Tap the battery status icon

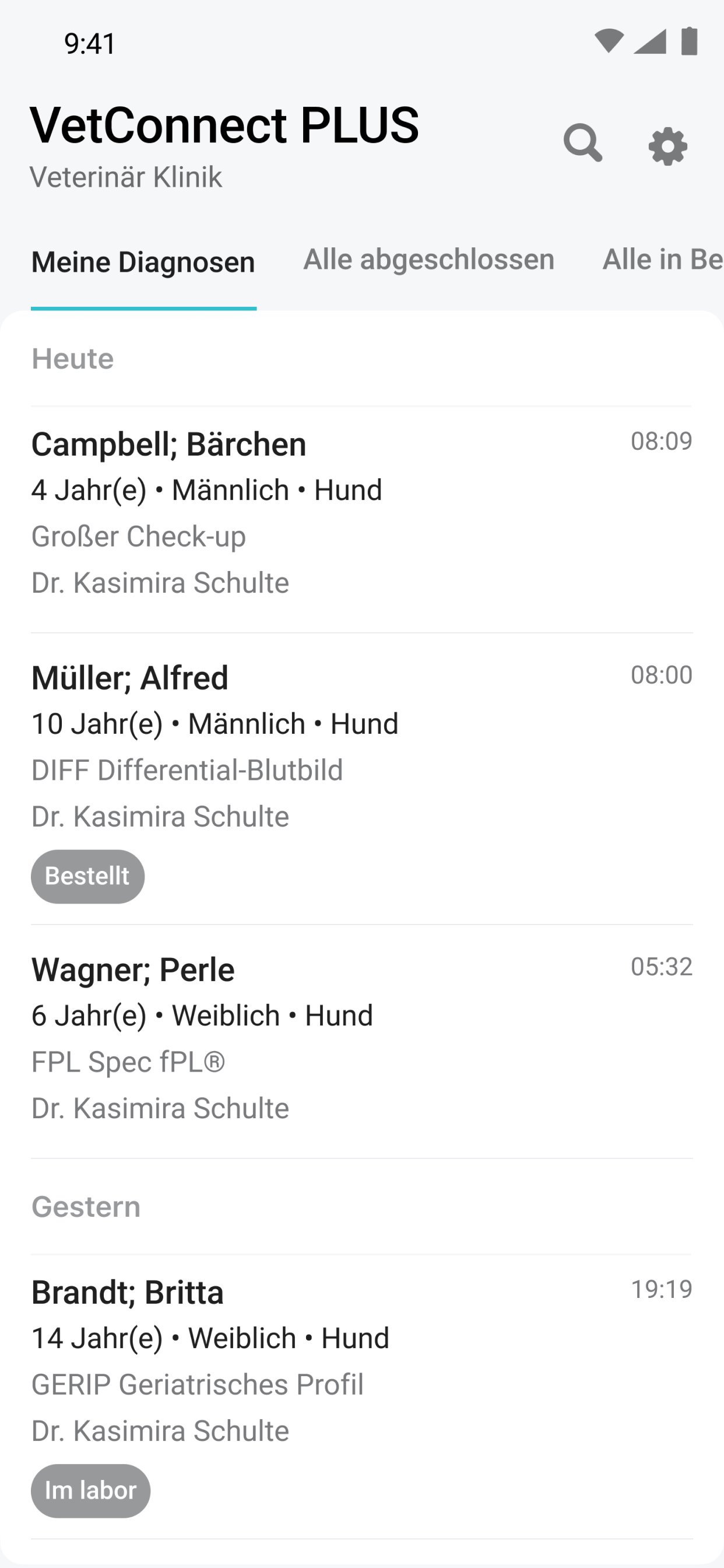click(x=690, y=41)
